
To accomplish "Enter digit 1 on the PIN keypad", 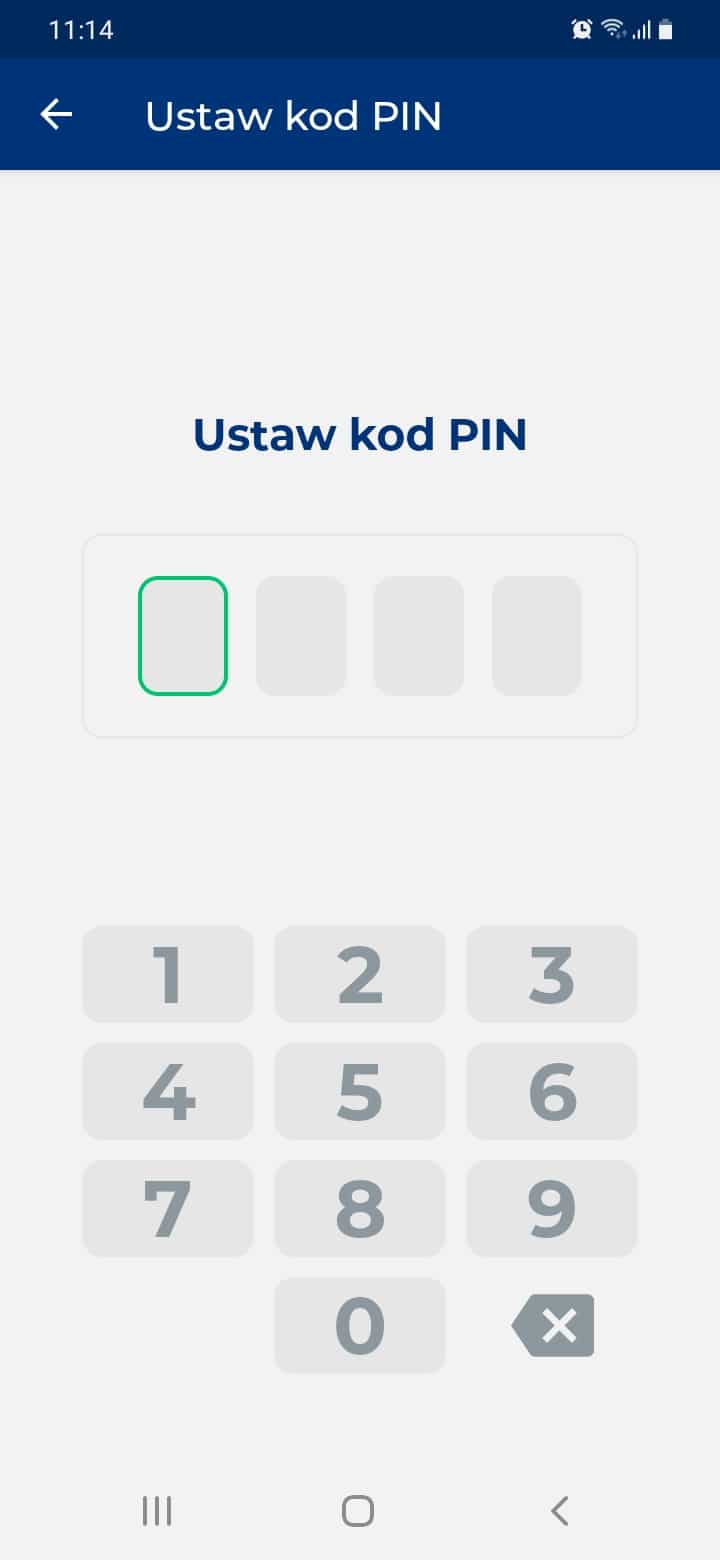I will [x=168, y=974].
